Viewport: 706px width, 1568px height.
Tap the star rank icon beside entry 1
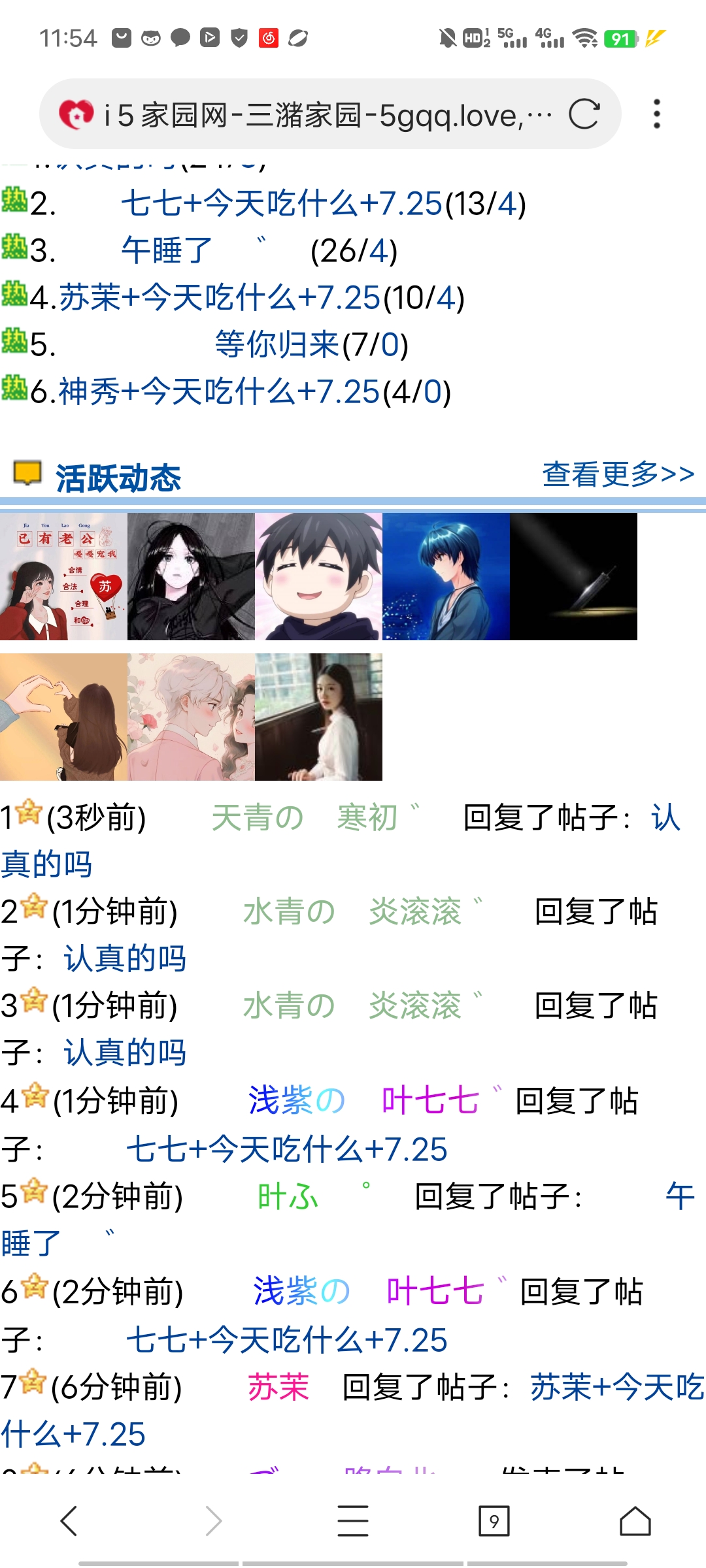click(x=29, y=813)
